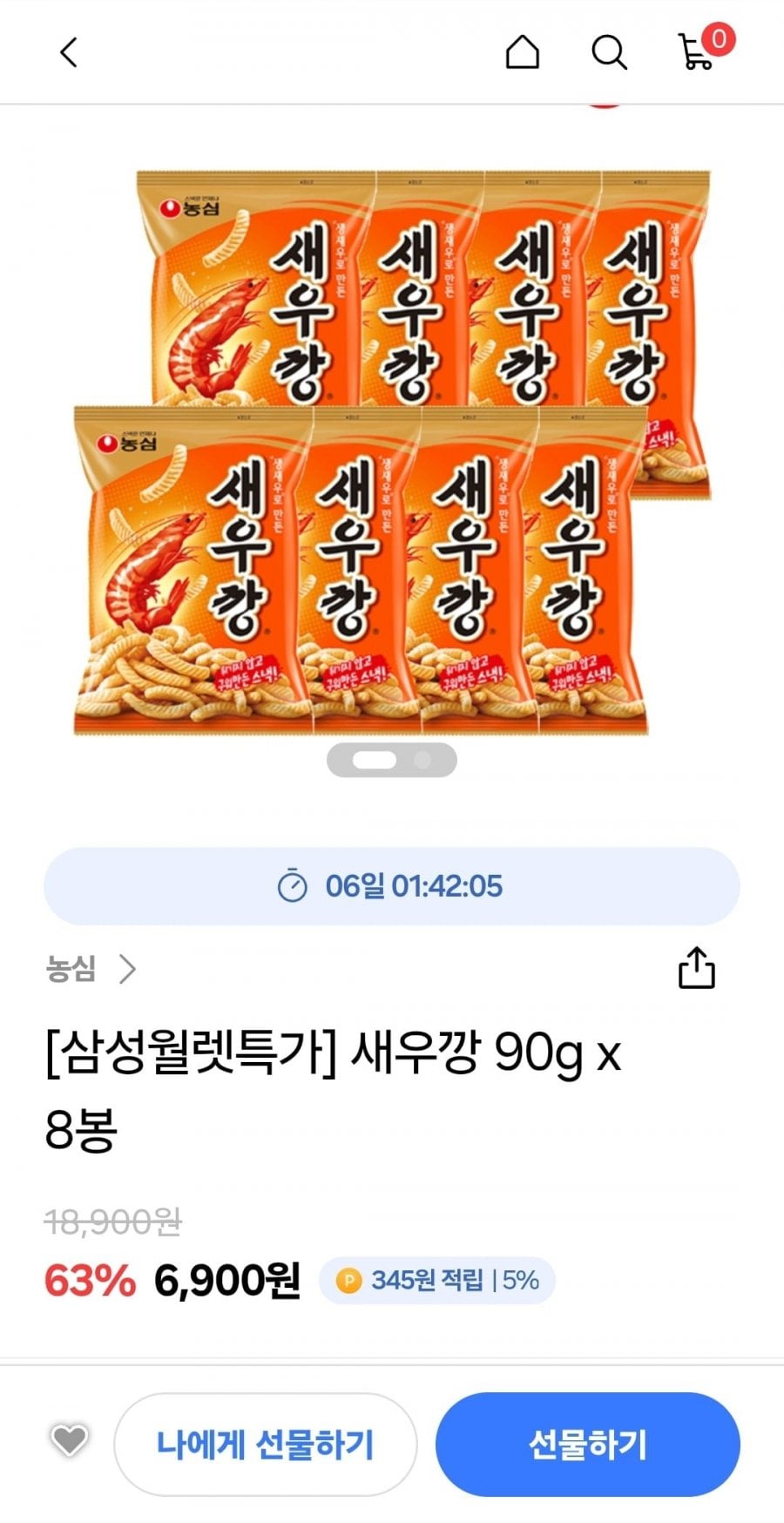Share this 새우깡 product

click(696, 967)
